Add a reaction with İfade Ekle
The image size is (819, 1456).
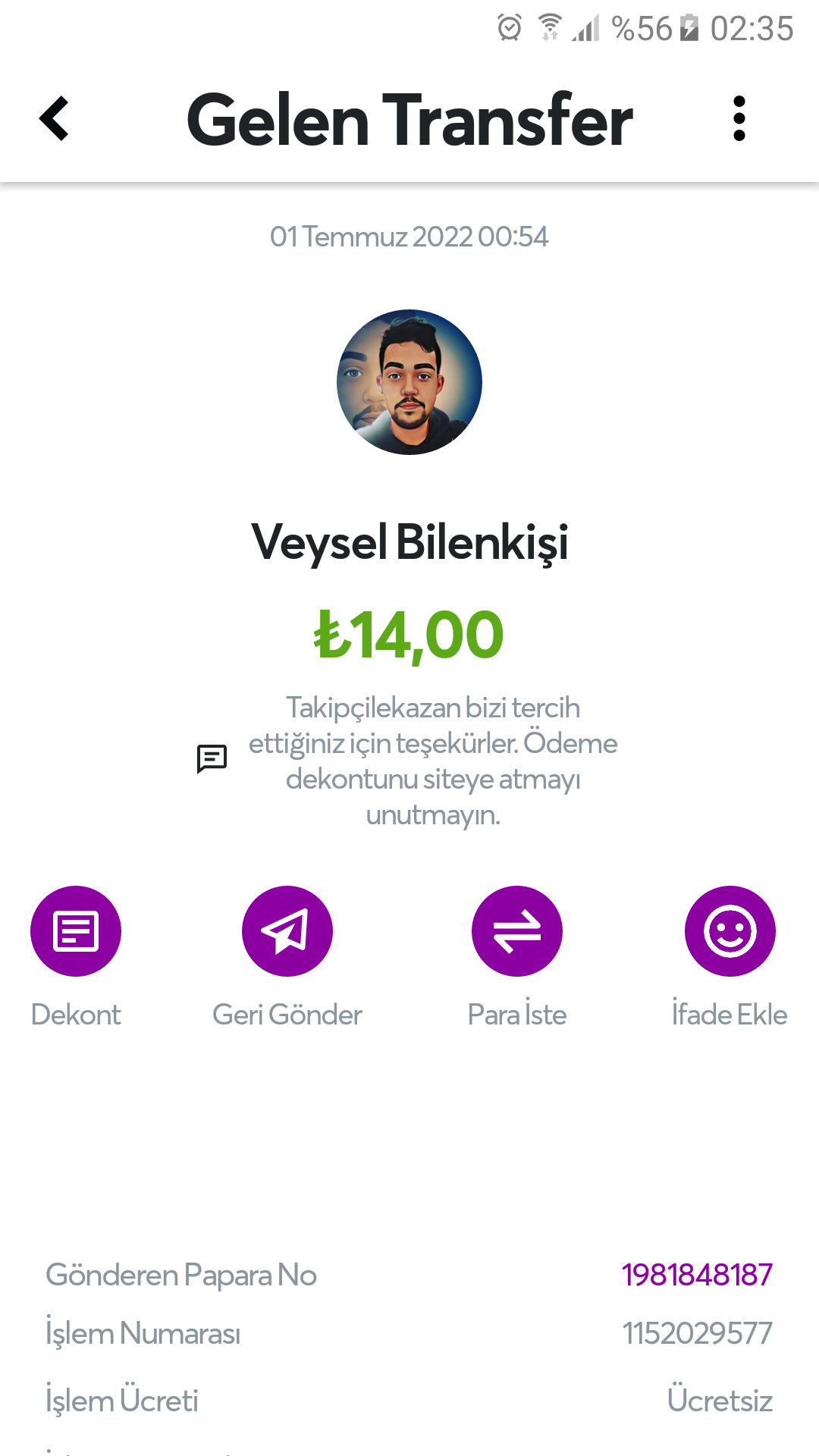pyautogui.click(x=730, y=931)
